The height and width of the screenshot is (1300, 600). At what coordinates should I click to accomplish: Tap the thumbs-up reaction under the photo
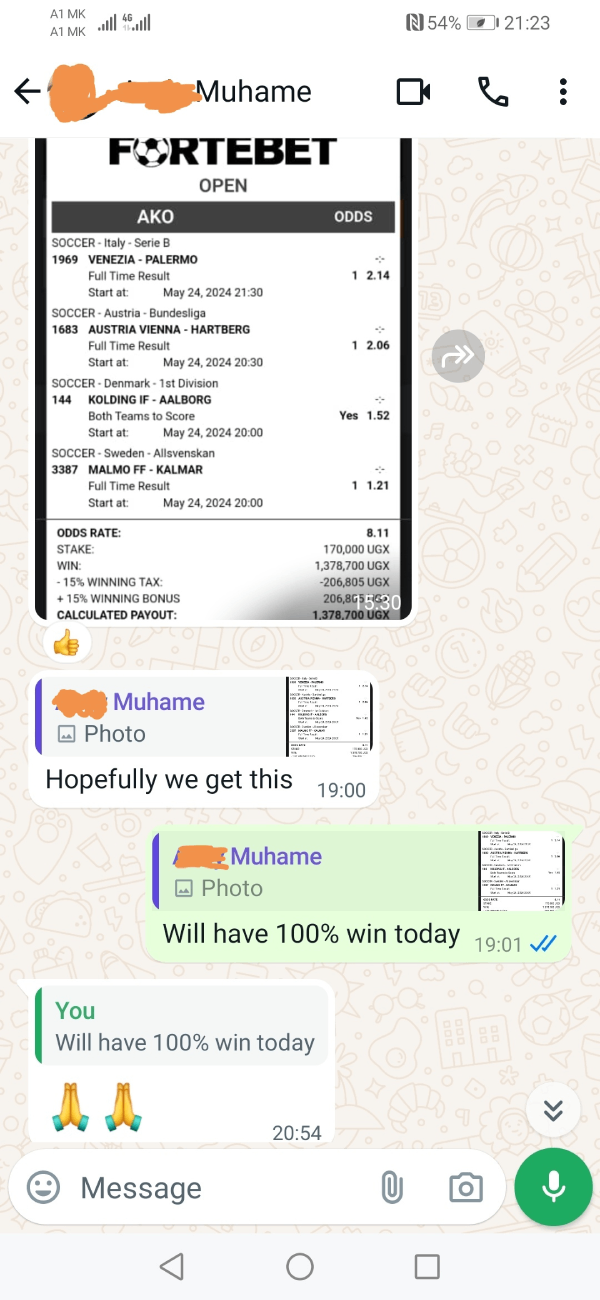[x=66, y=645]
